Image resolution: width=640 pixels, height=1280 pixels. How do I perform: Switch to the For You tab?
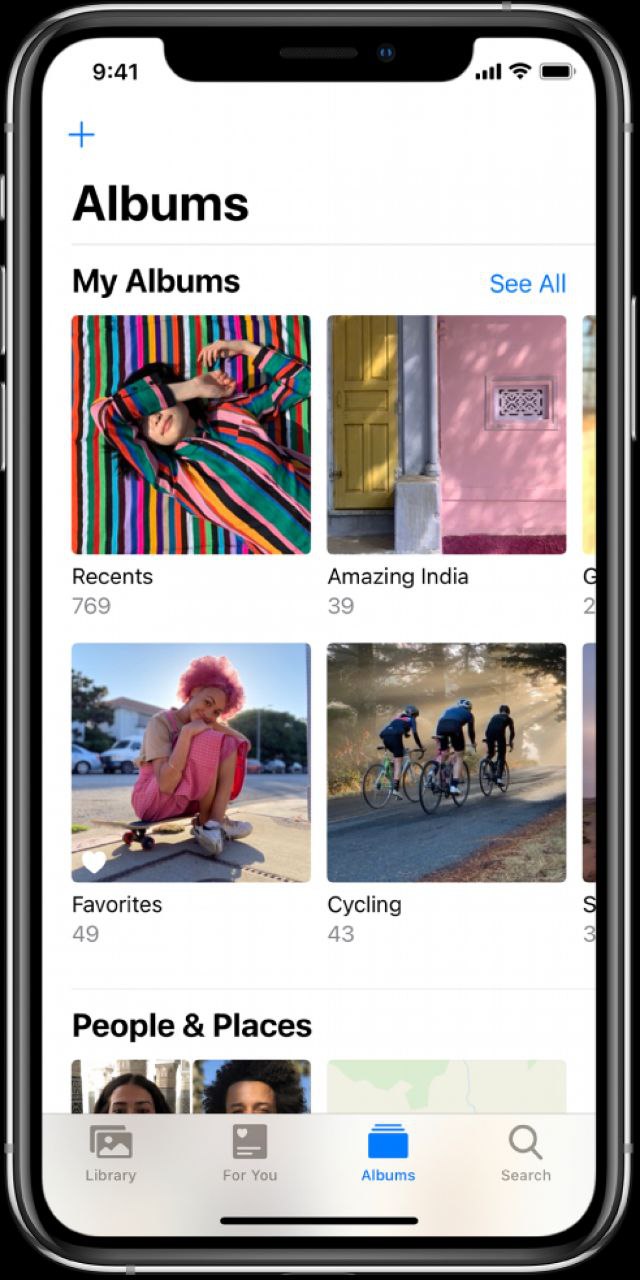250,1153
